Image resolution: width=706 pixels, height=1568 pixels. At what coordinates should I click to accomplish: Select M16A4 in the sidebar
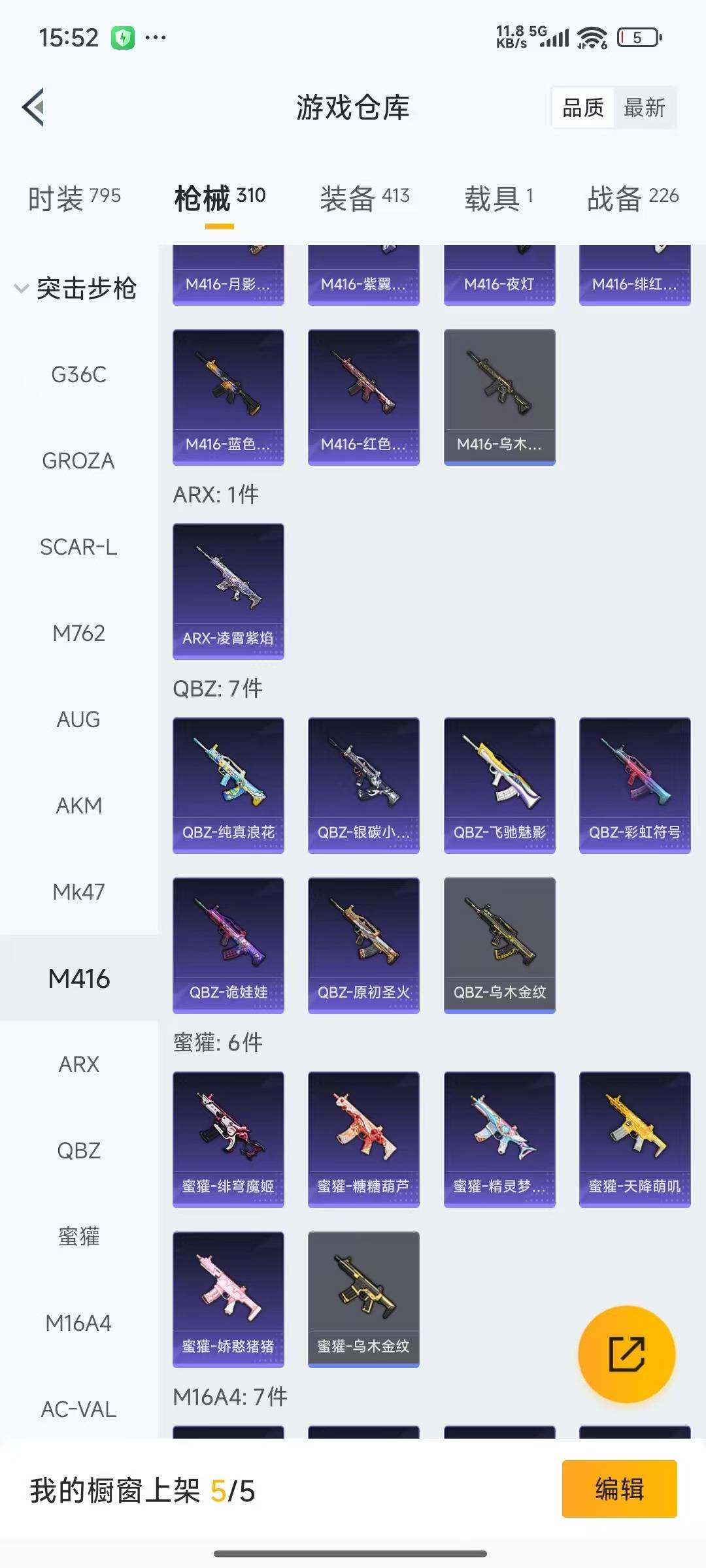(x=78, y=1323)
